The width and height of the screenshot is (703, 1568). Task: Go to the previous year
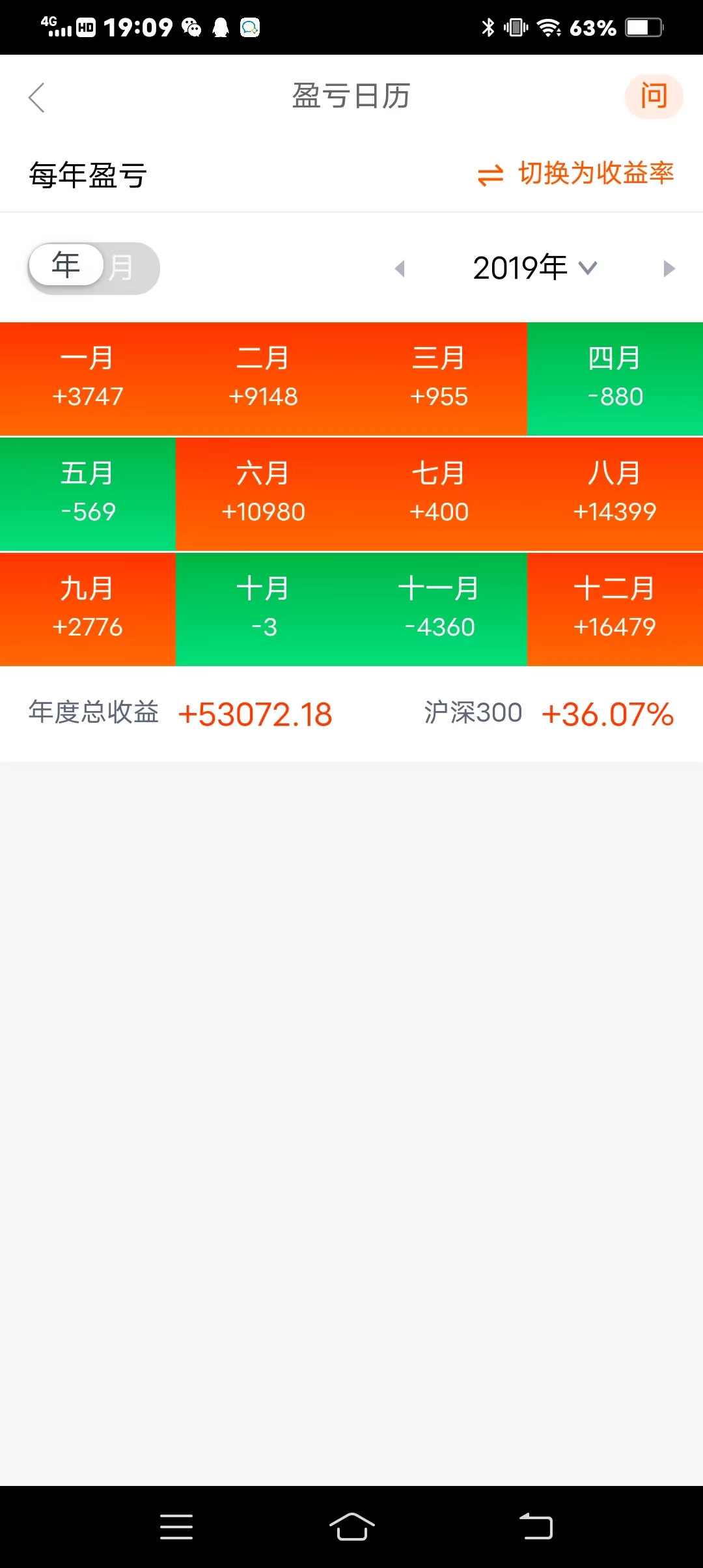[400, 268]
